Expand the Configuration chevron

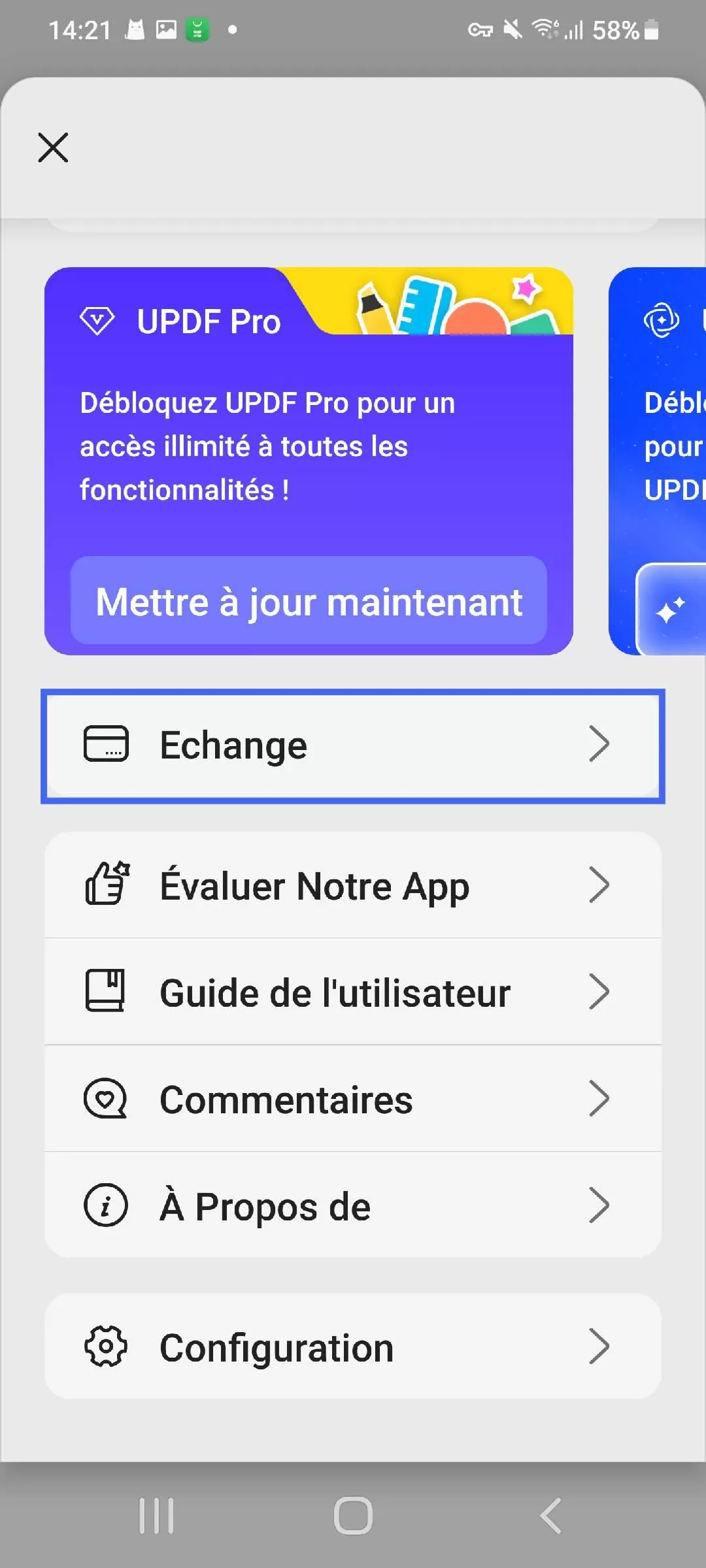pyautogui.click(x=599, y=1346)
